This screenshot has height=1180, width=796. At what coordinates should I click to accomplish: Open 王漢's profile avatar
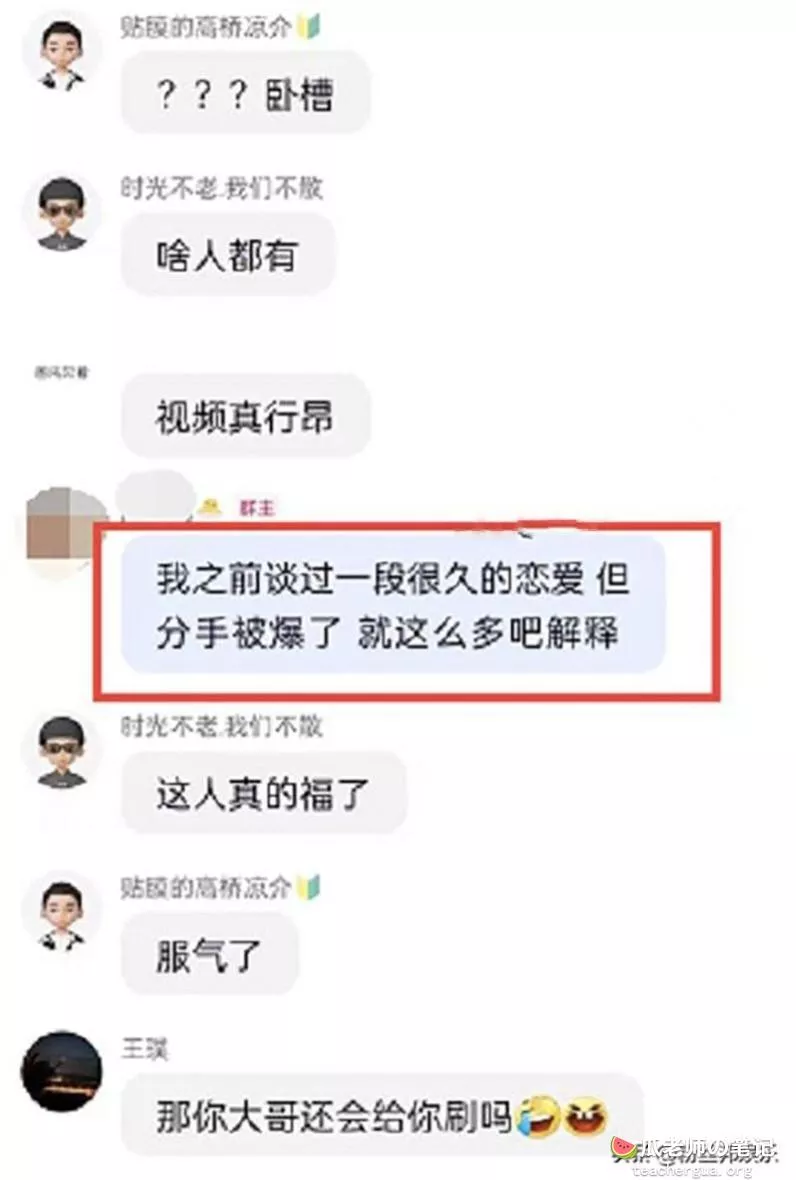coord(62,1072)
